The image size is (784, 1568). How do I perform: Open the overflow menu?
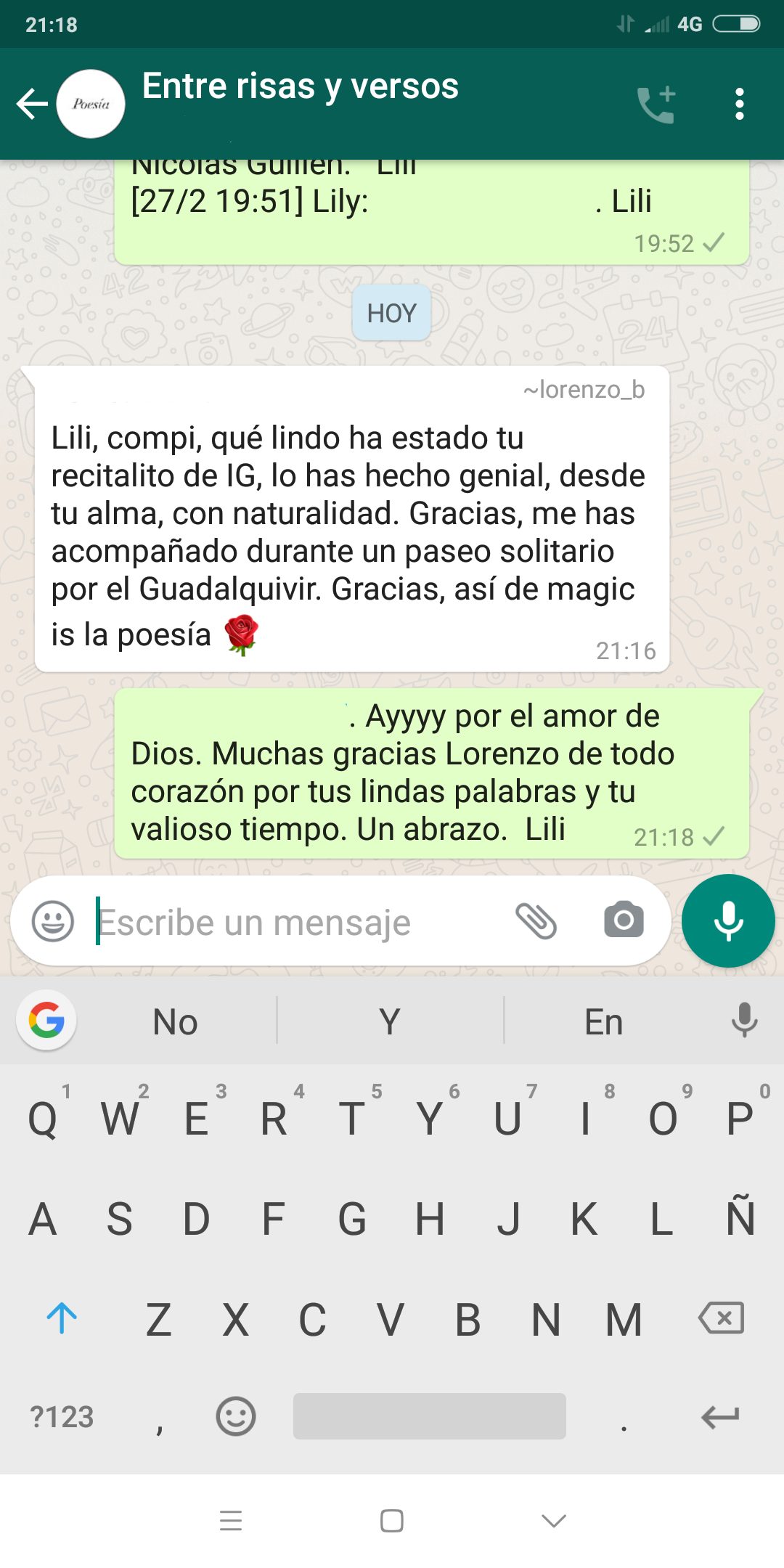click(x=739, y=104)
